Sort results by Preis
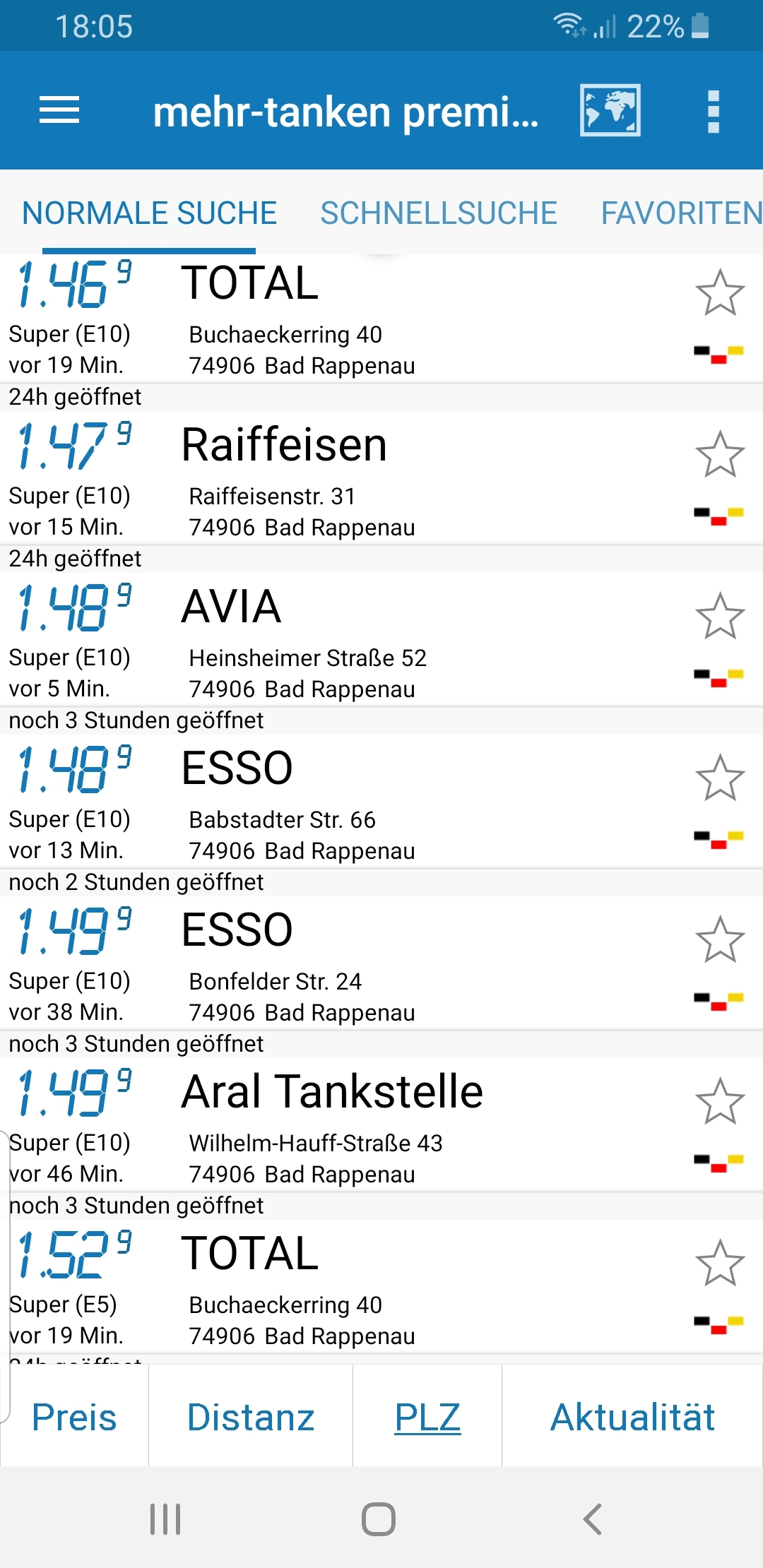 pos(74,1417)
